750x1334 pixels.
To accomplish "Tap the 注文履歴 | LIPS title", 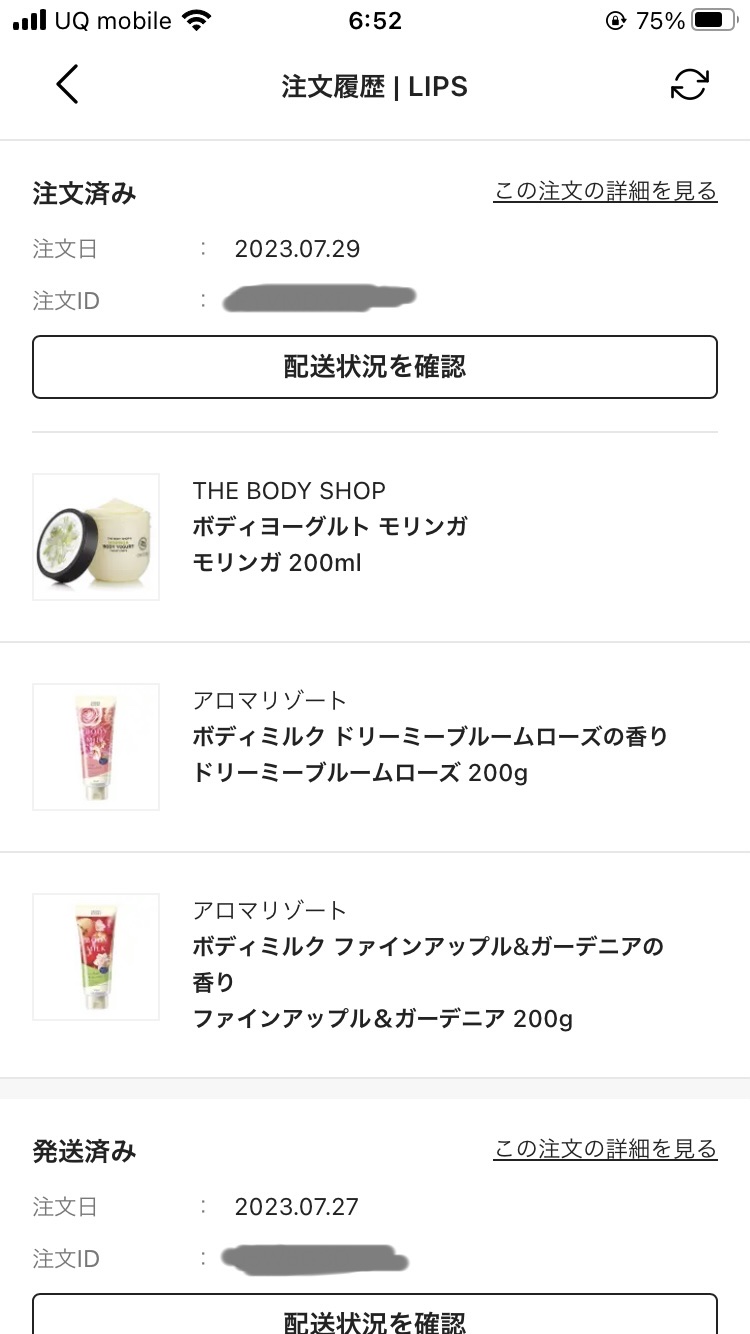I will click(374, 87).
